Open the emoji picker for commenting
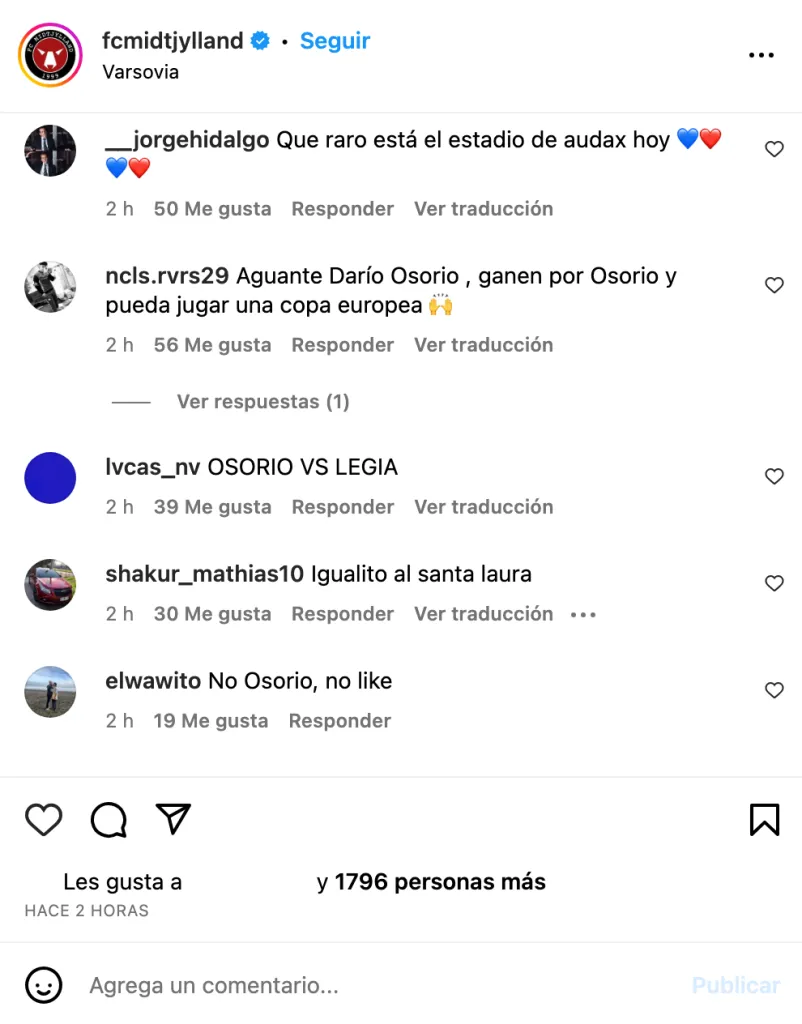This screenshot has width=802, height=1024. tap(43, 986)
